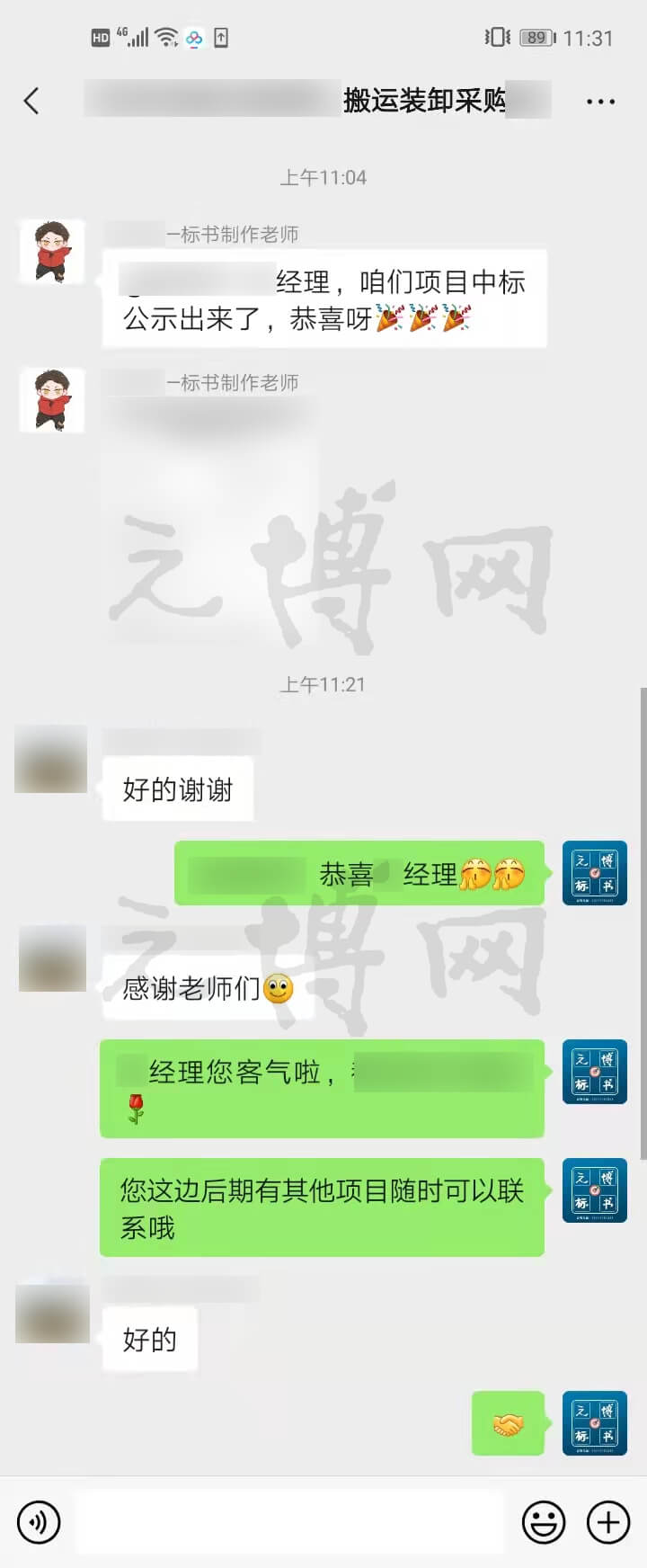The image size is (647, 1568).
Task: Focus the message text field
Action: click(289, 1522)
